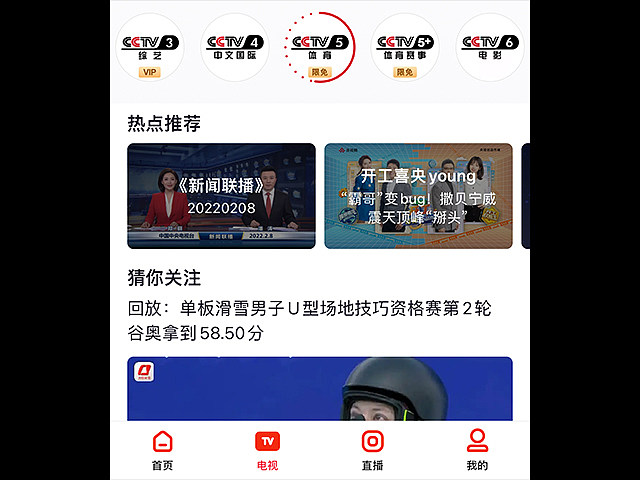Select the CCTV6 电影 channel
Screen dimensions: 640x480
click(490, 47)
